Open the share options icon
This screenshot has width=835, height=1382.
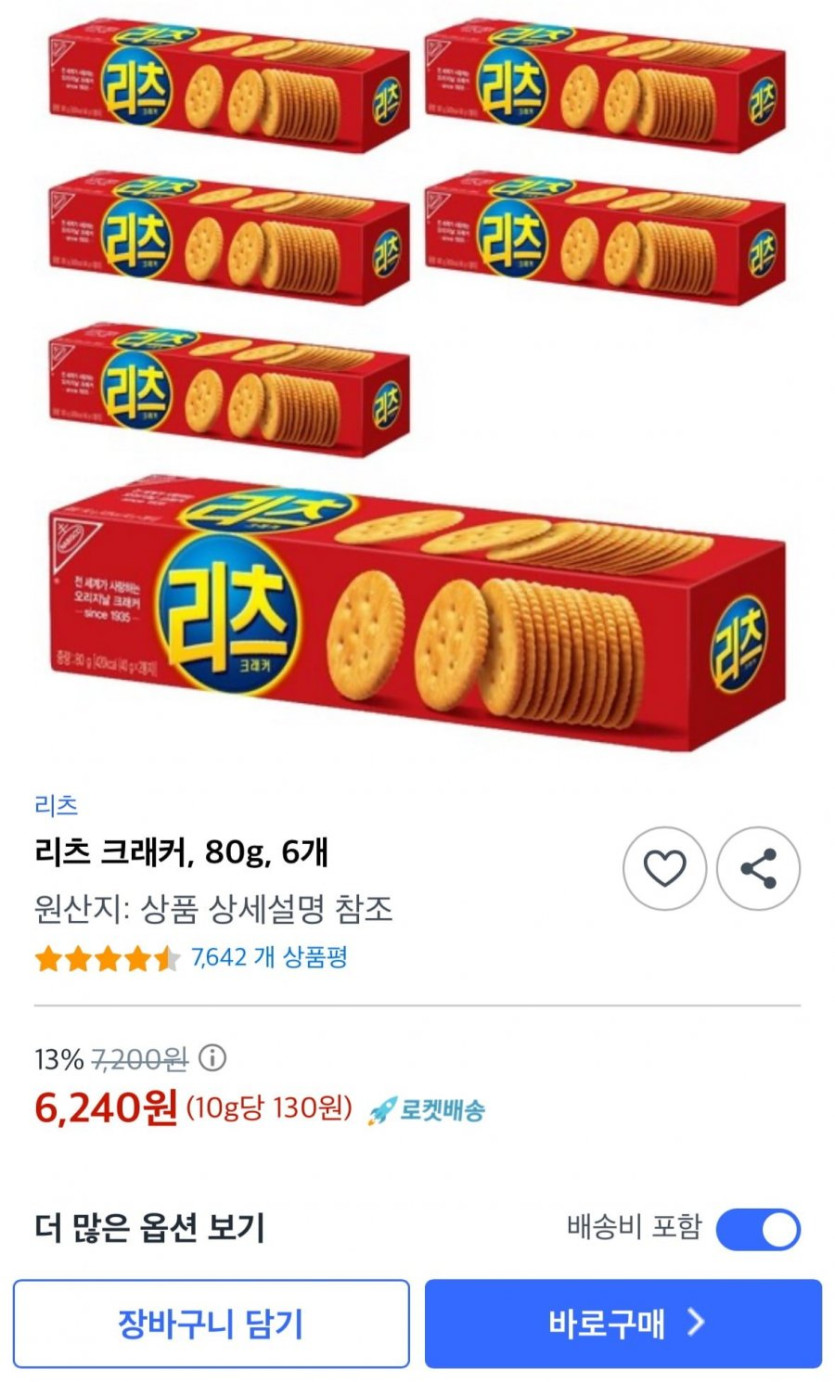tap(760, 869)
